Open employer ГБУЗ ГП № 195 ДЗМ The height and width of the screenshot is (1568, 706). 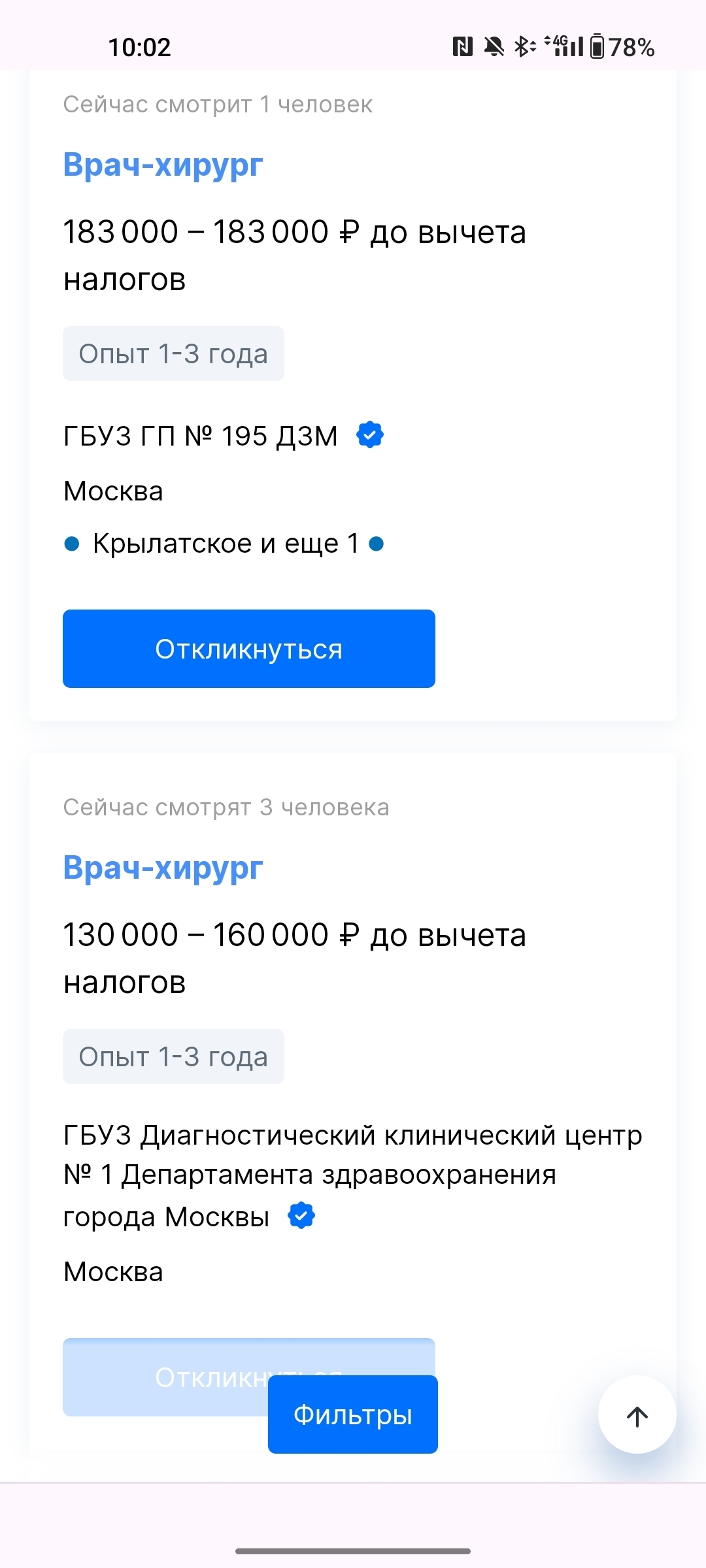(x=201, y=436)
